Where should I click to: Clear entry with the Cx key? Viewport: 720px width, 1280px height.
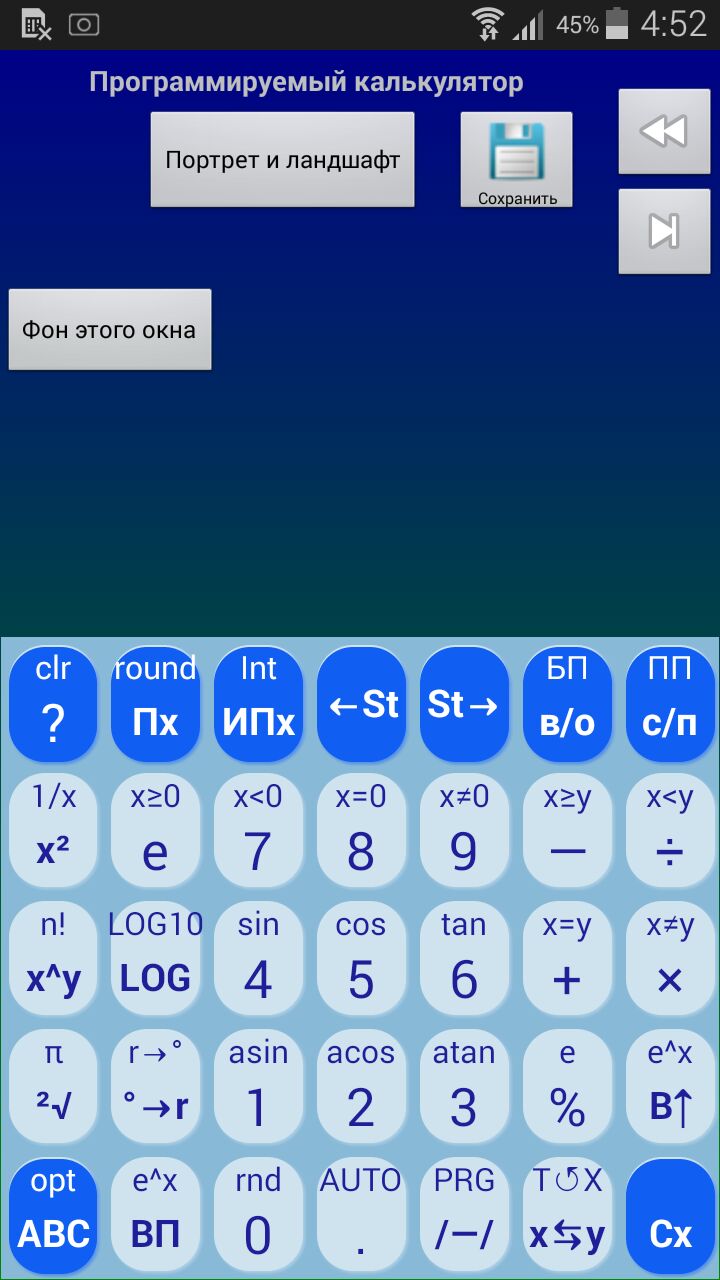pyautogui.click(x=670, y=1216)
